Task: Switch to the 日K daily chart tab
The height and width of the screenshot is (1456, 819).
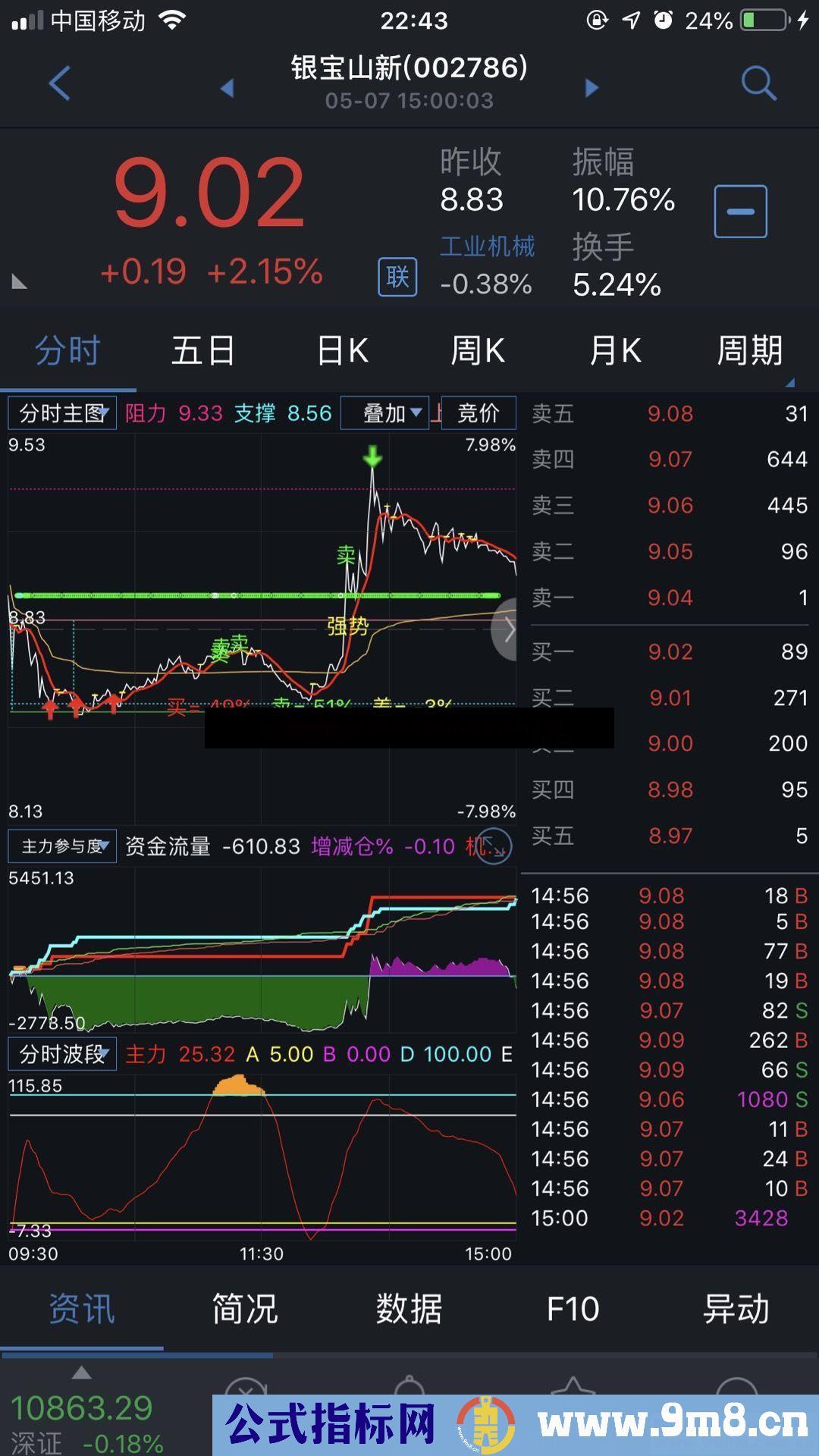Action: coord(341,350)
